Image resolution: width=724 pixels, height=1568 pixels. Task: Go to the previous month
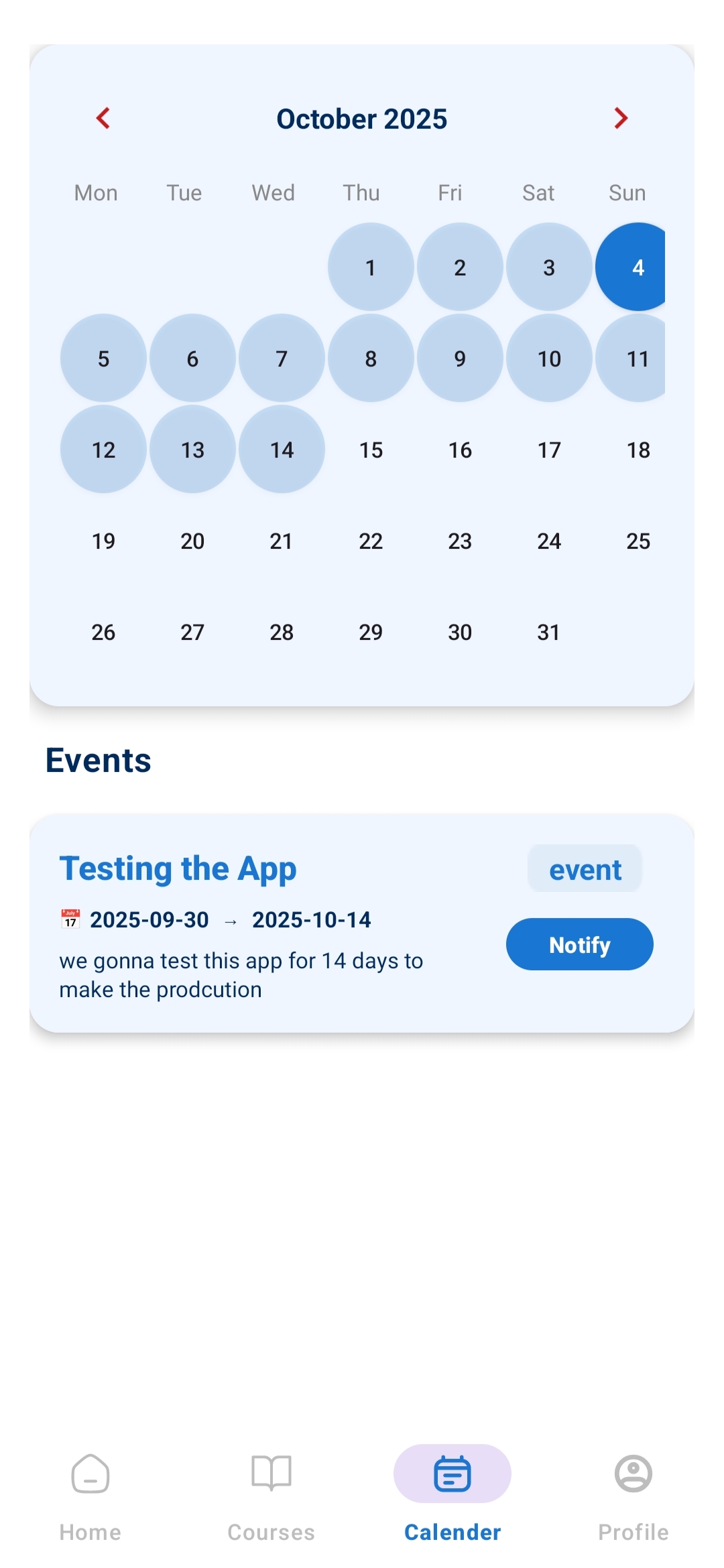pos(103,119)
